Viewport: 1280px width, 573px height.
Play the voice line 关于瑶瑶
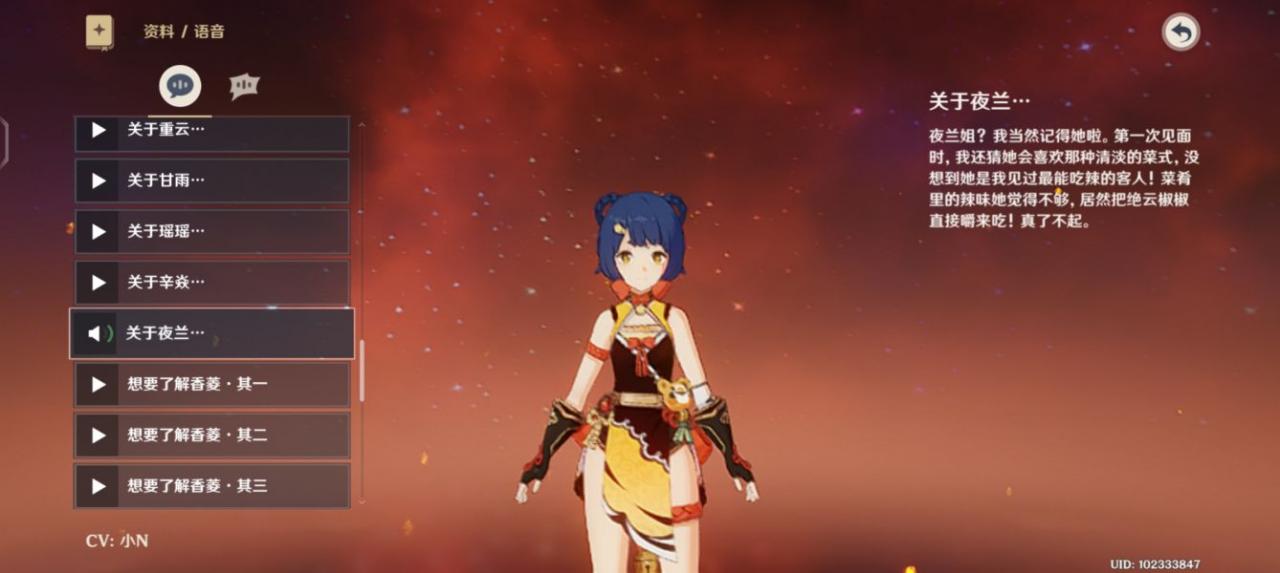(212, 231)
